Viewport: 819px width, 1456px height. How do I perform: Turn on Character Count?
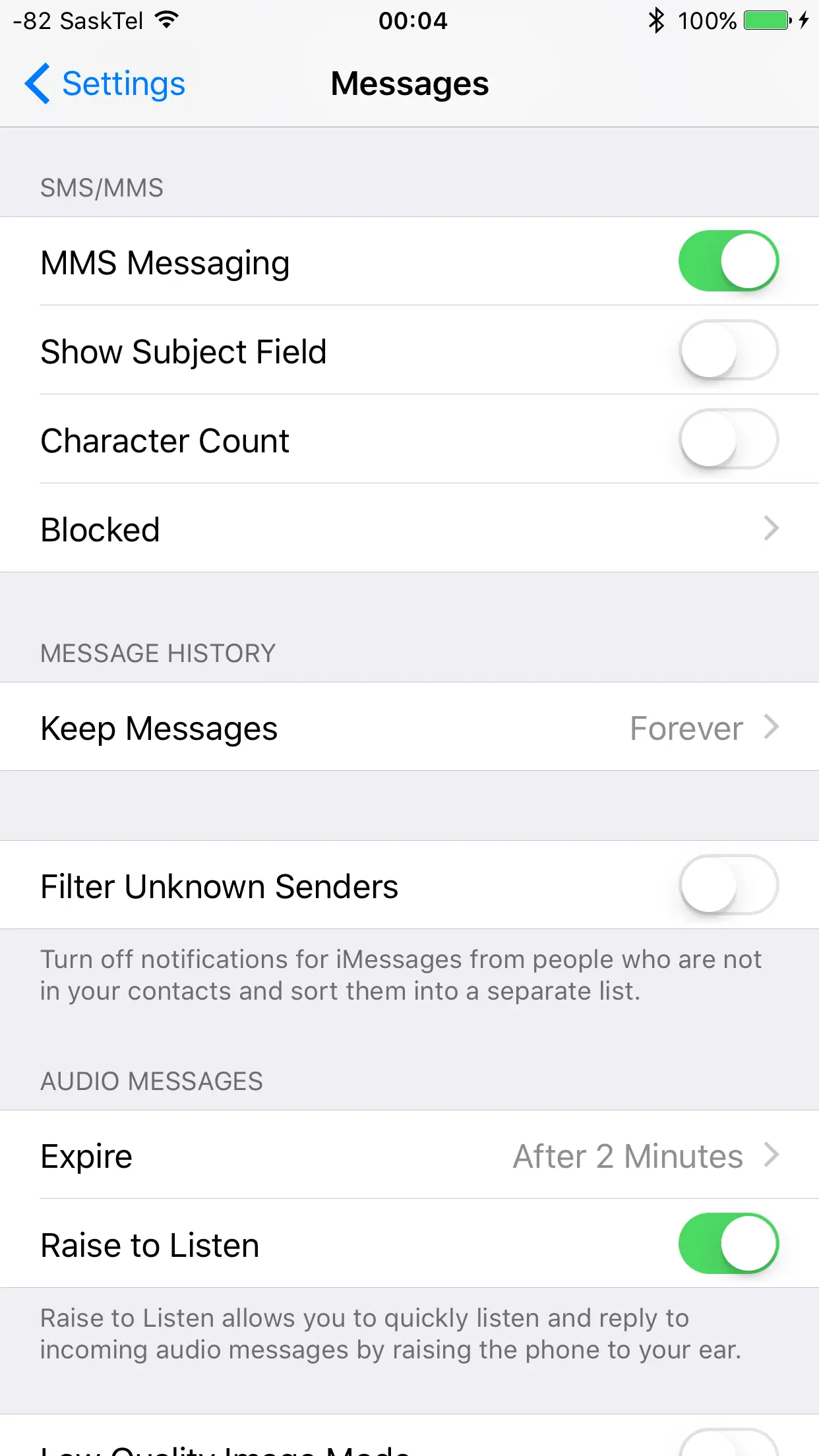[x=728, y=439]
